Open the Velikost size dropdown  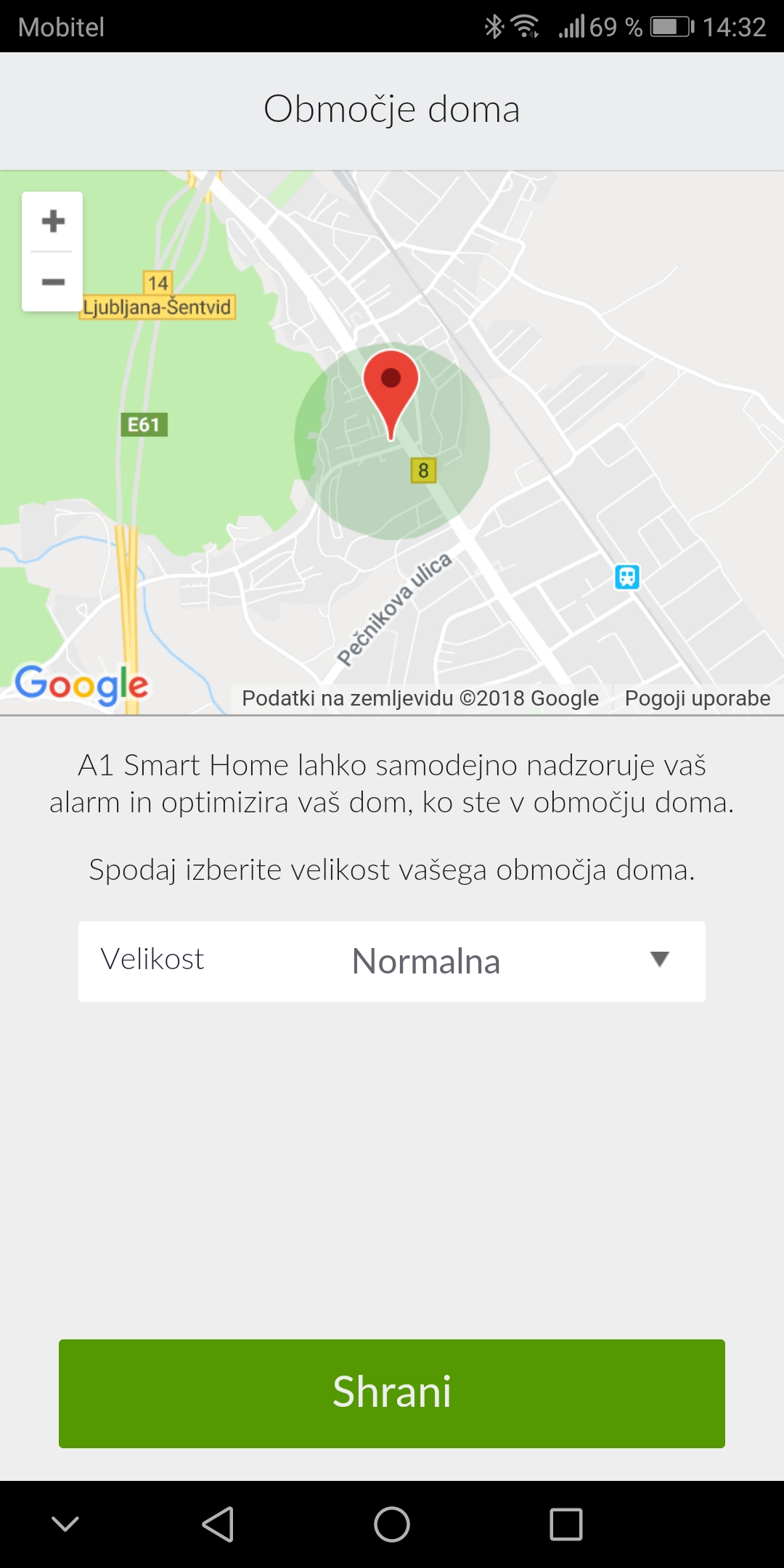(392, 961)
